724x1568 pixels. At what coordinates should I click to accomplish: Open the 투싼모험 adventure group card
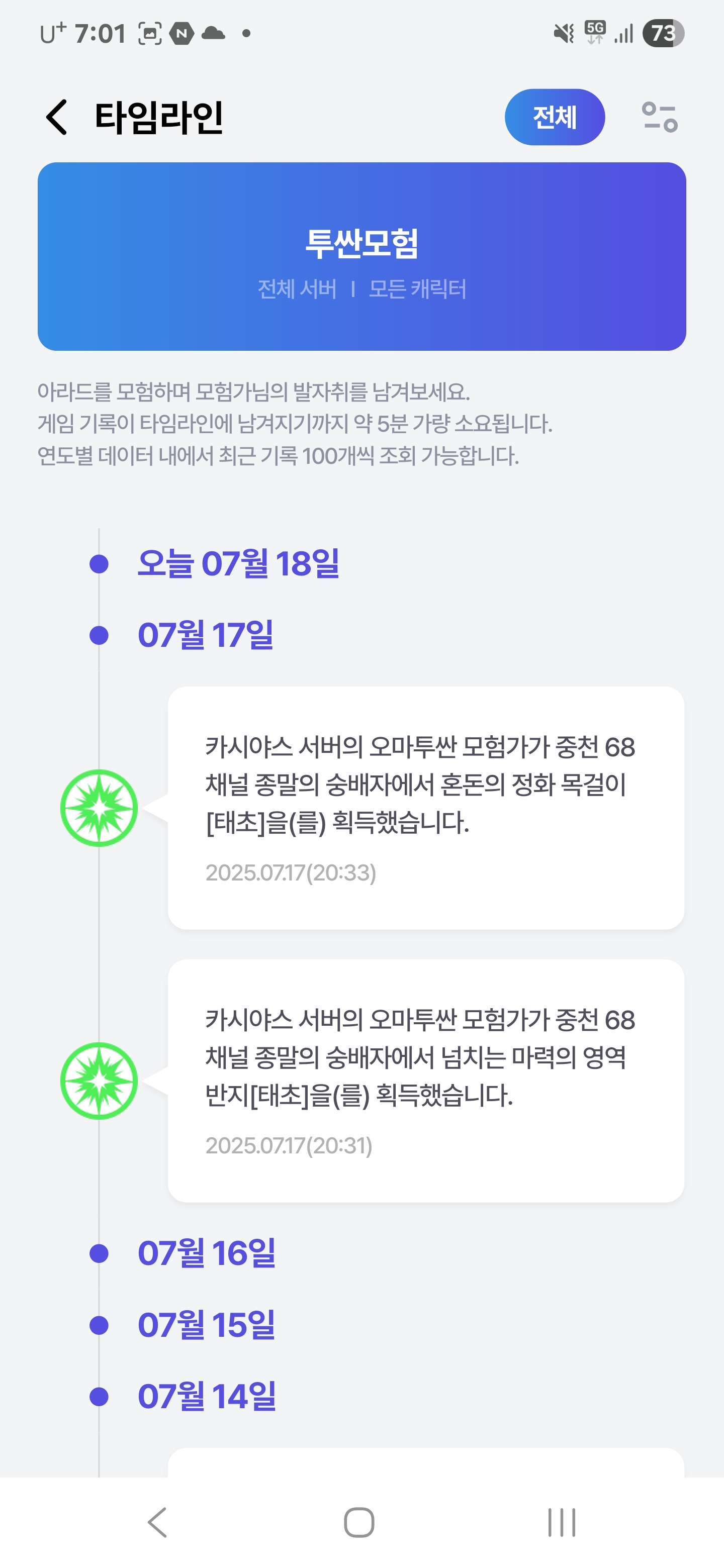coord(361,256)
